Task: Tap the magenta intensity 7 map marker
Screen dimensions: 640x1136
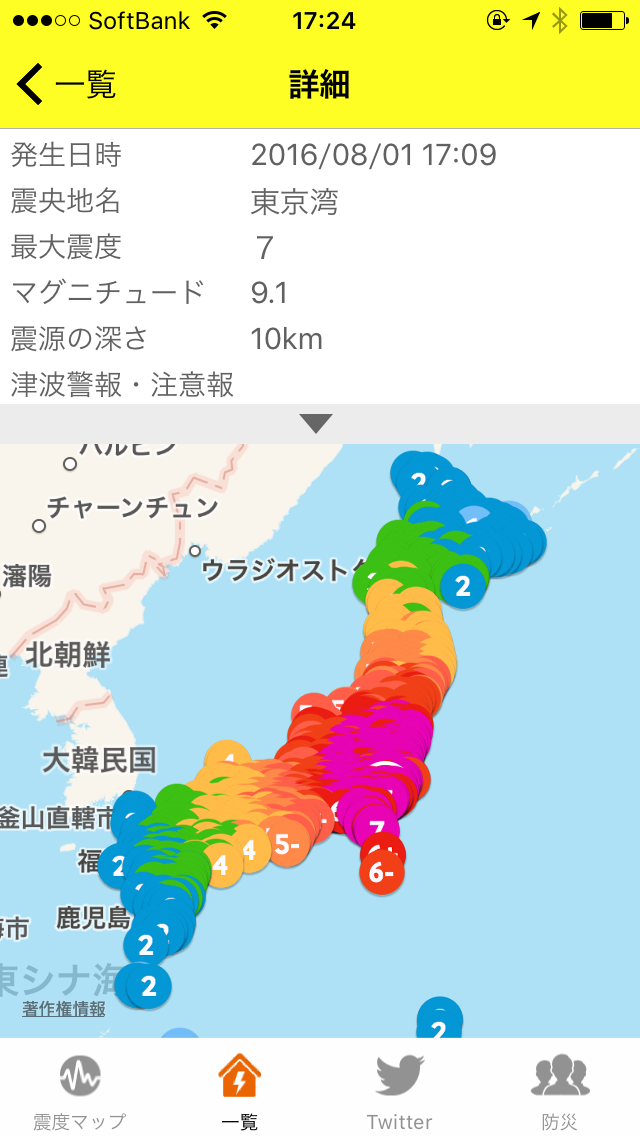Action: click(x=375, y=827)
